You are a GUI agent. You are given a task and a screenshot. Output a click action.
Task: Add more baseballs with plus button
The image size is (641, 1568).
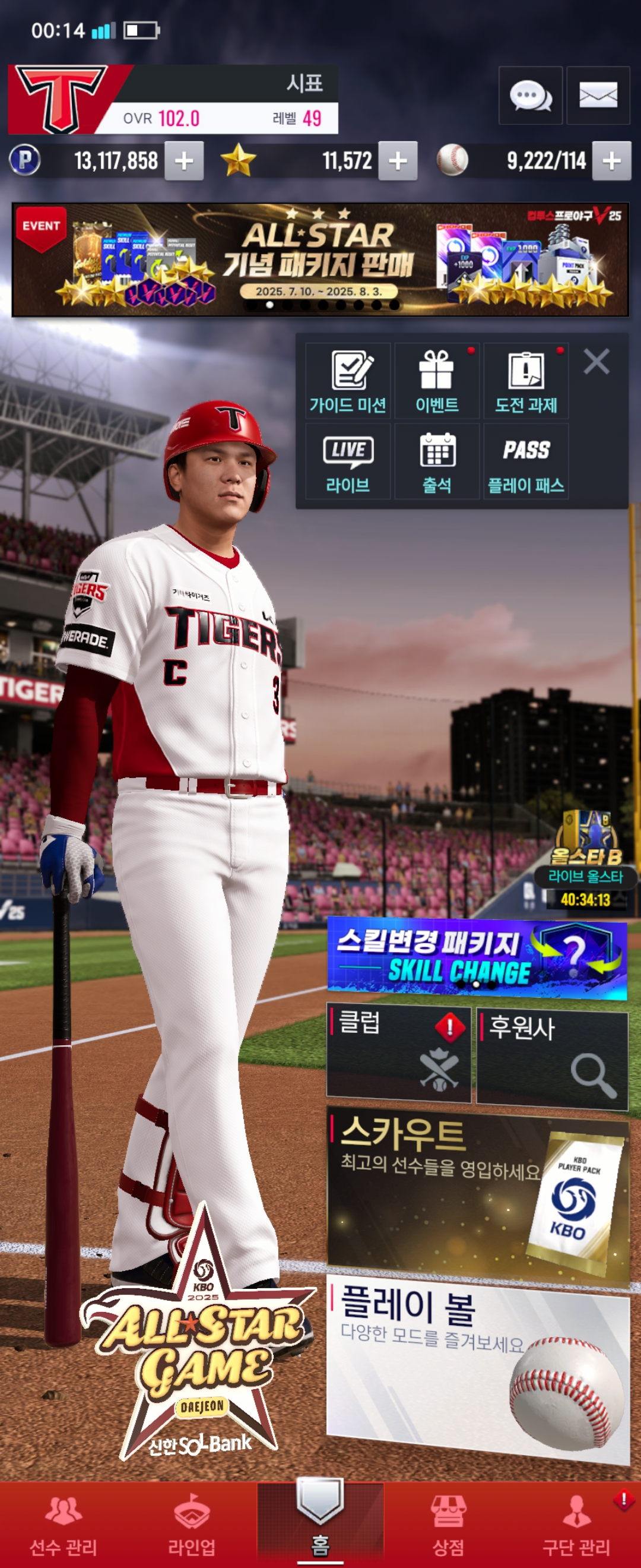tap(611, 162)
